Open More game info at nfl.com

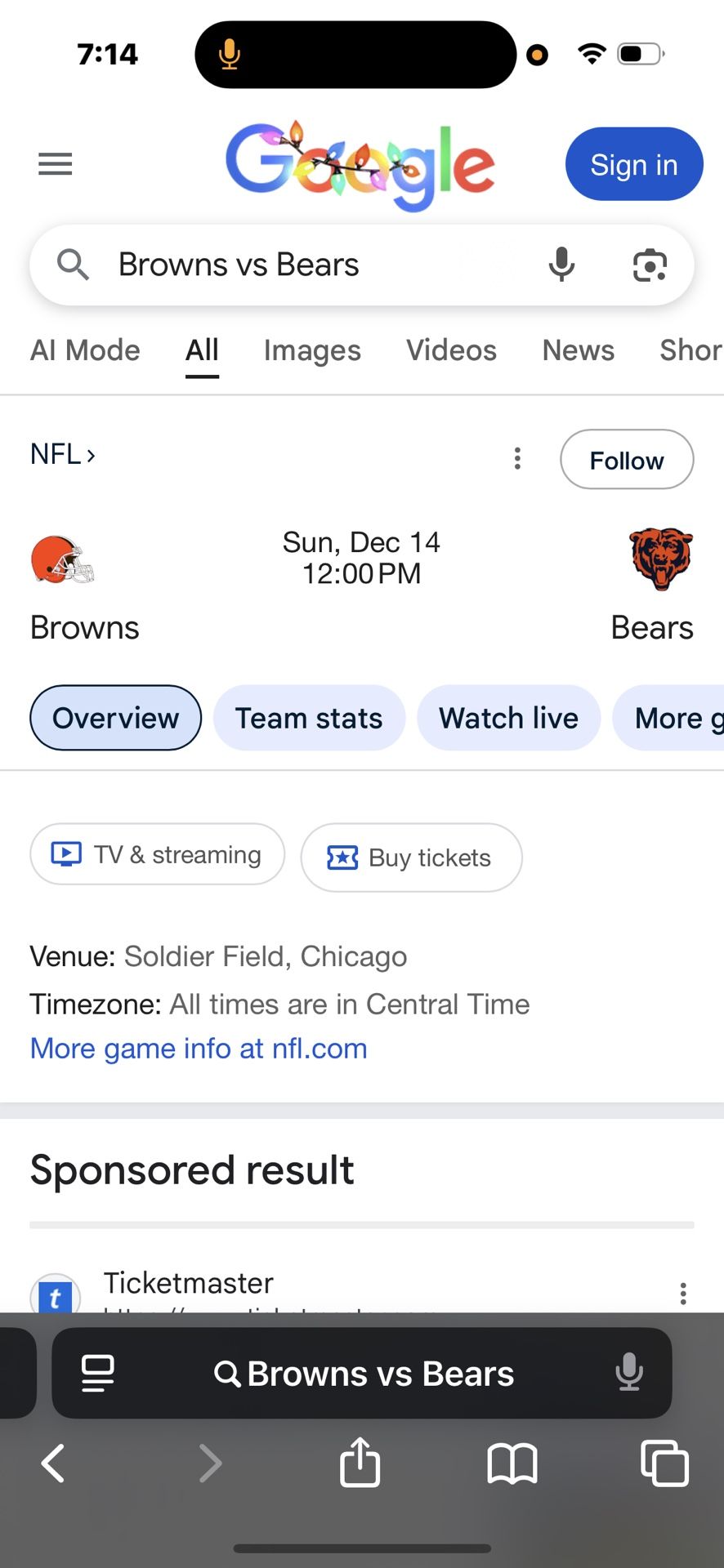click(x=198, y=1048)
